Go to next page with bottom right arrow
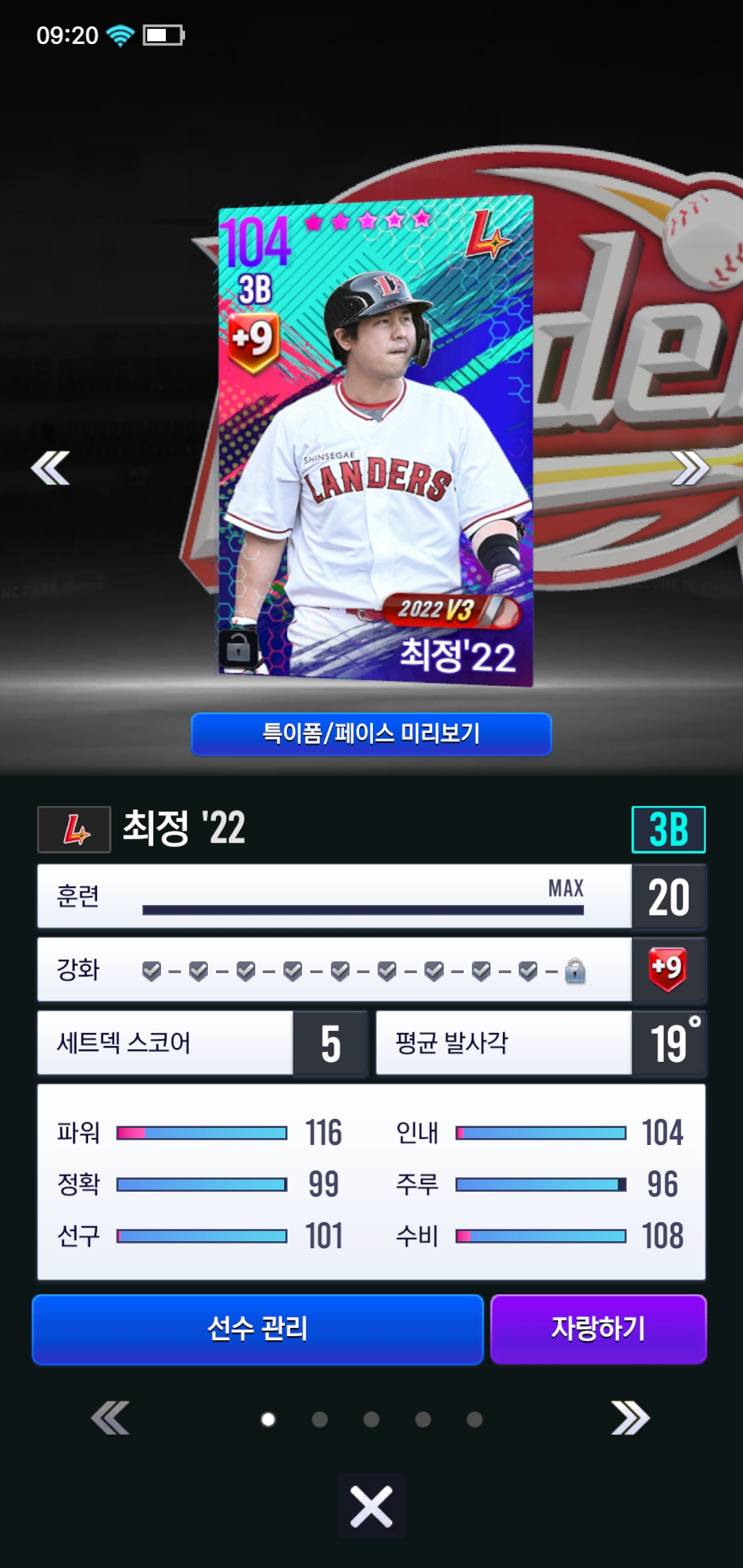Screen dimensions: 743x1568 coord(631,1418)
